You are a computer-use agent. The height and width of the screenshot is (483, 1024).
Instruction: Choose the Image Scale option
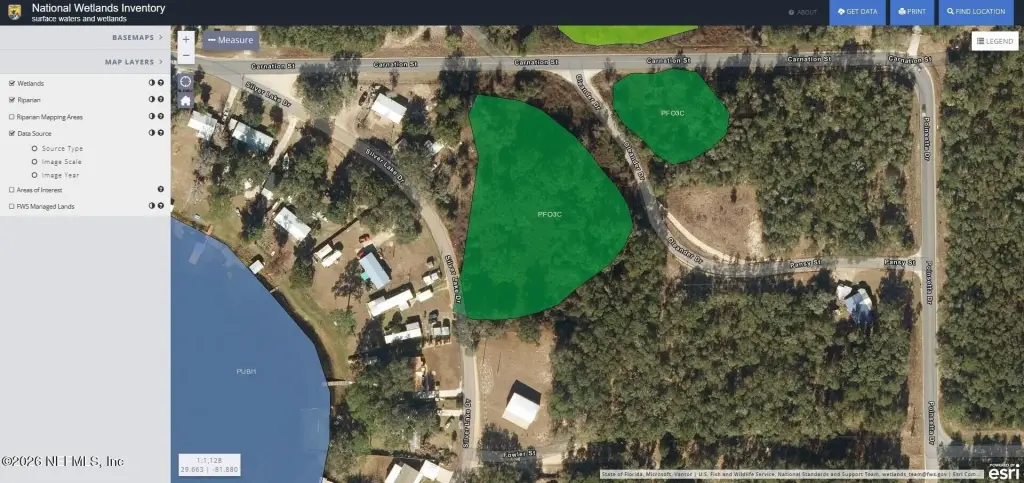pos(35,162)
